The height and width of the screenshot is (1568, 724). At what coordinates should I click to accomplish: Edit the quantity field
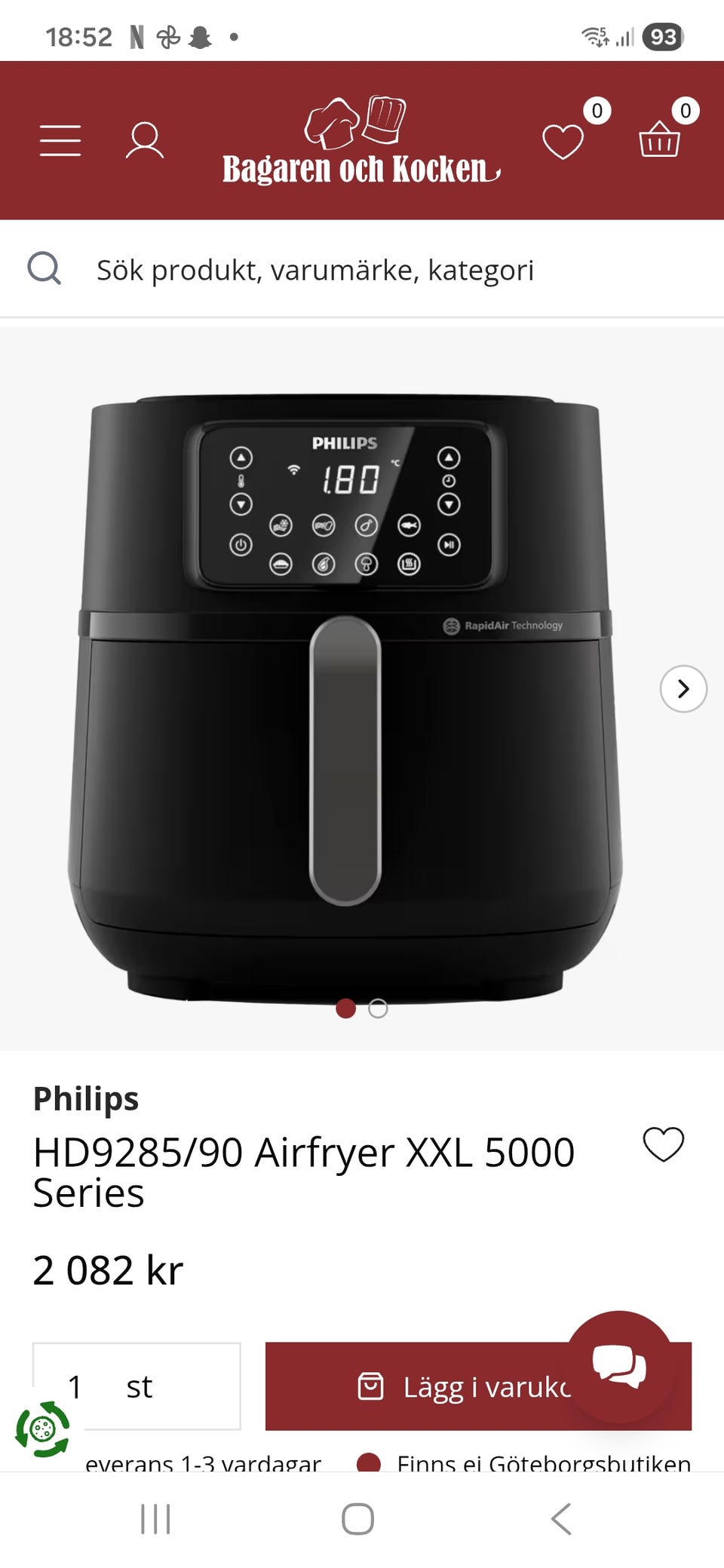point(137,1386)
